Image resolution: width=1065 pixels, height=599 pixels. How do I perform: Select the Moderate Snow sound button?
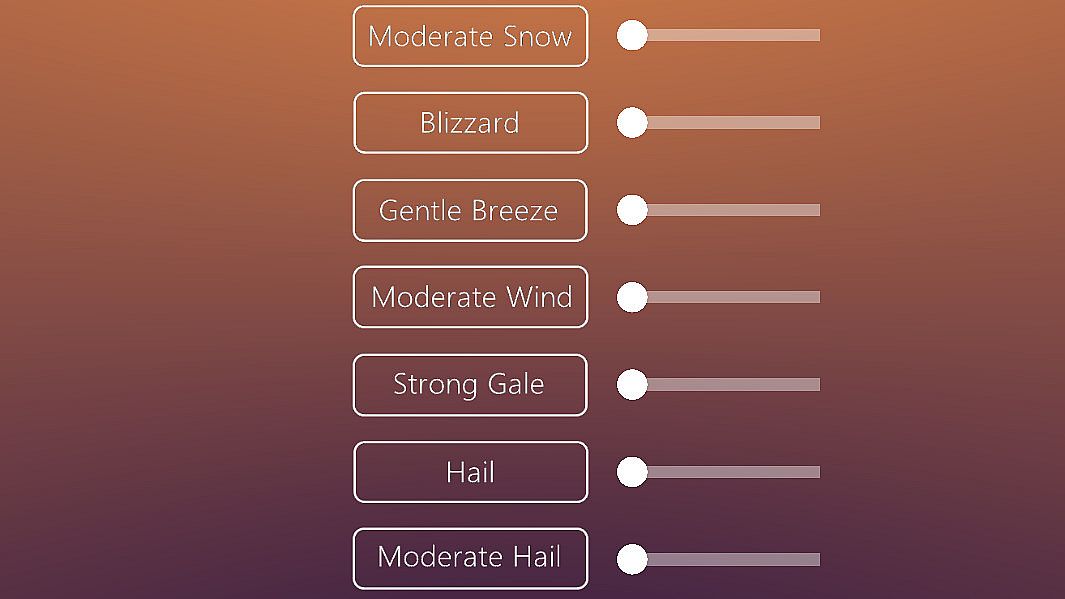470,36
